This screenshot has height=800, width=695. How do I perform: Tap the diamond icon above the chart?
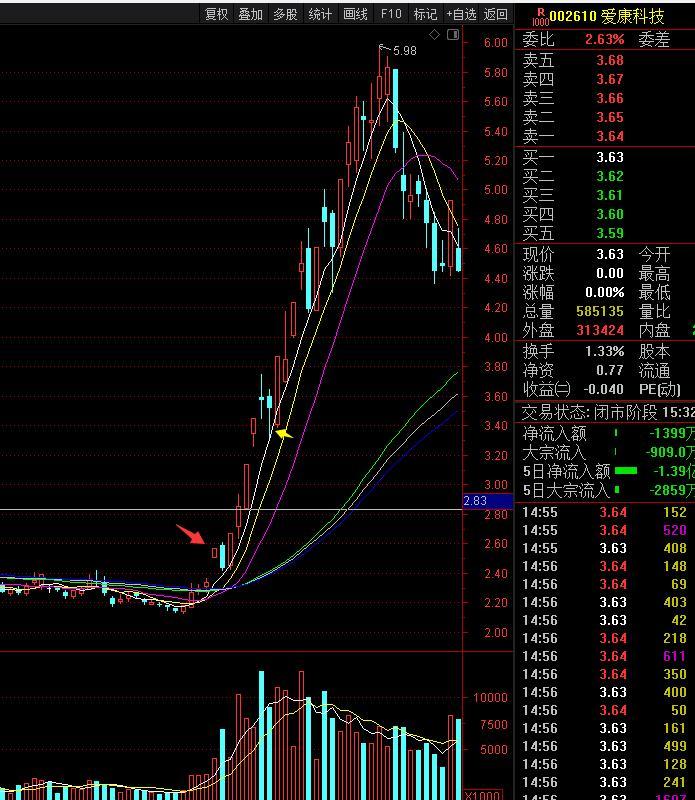(x=435, y=35)
